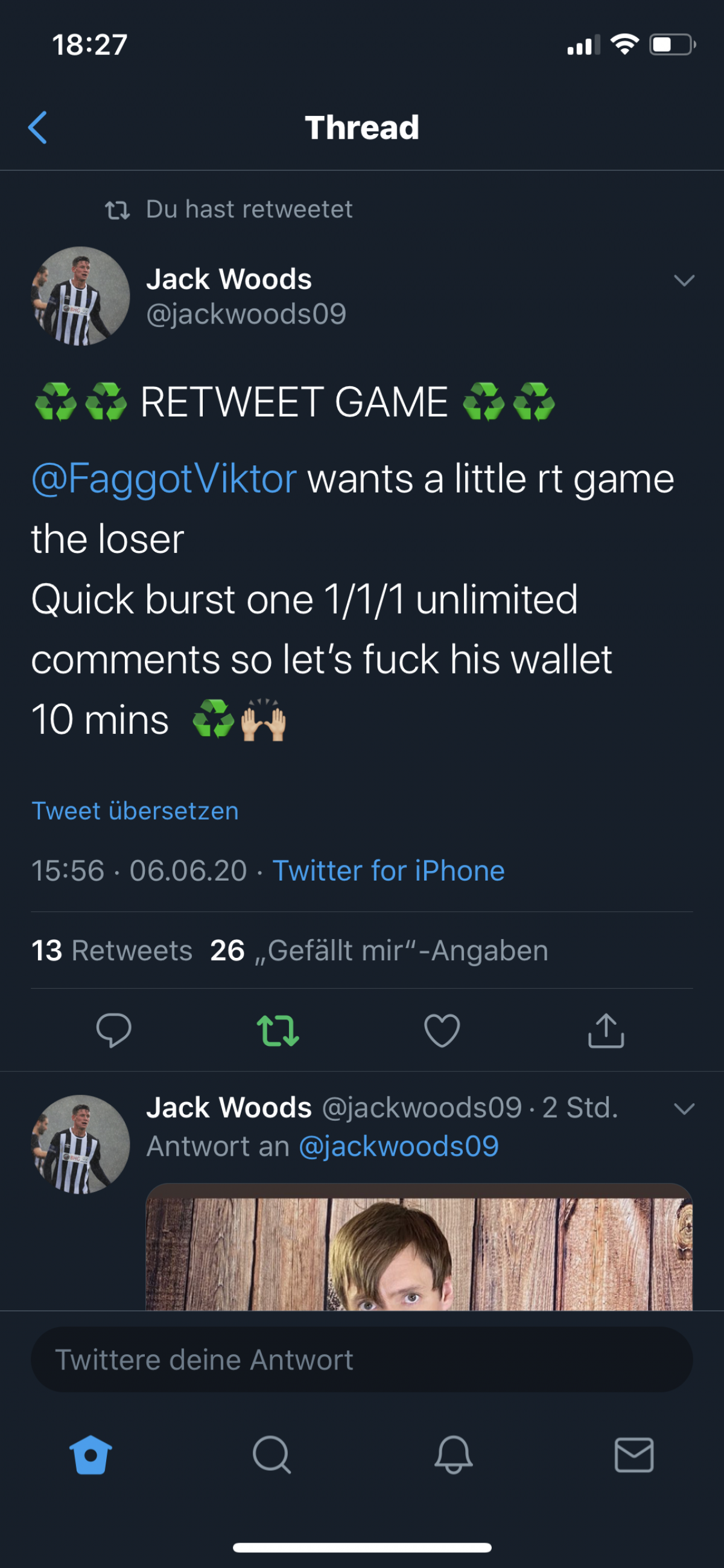Open options chevron on the reply tweet
This screenshot has width=724, height=1568.
684,1109
